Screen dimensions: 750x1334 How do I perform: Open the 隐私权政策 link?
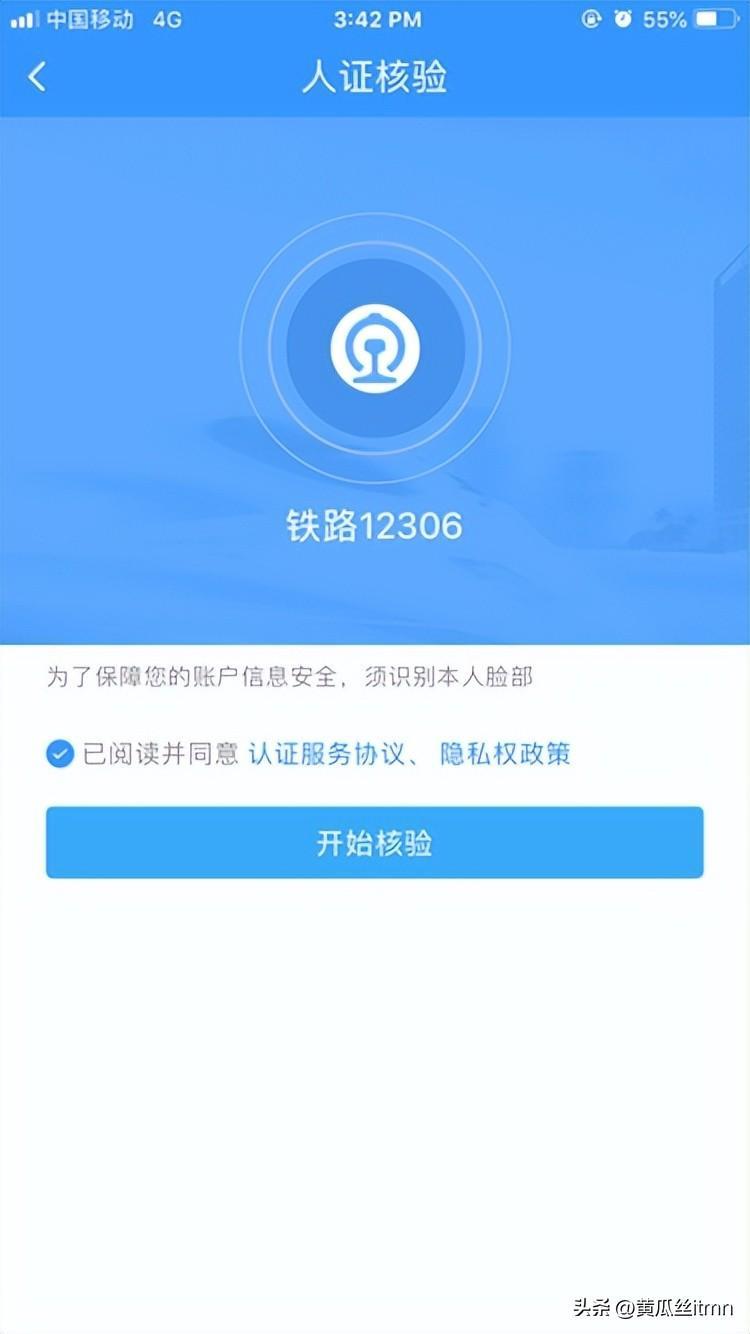[x=505, y=754]
